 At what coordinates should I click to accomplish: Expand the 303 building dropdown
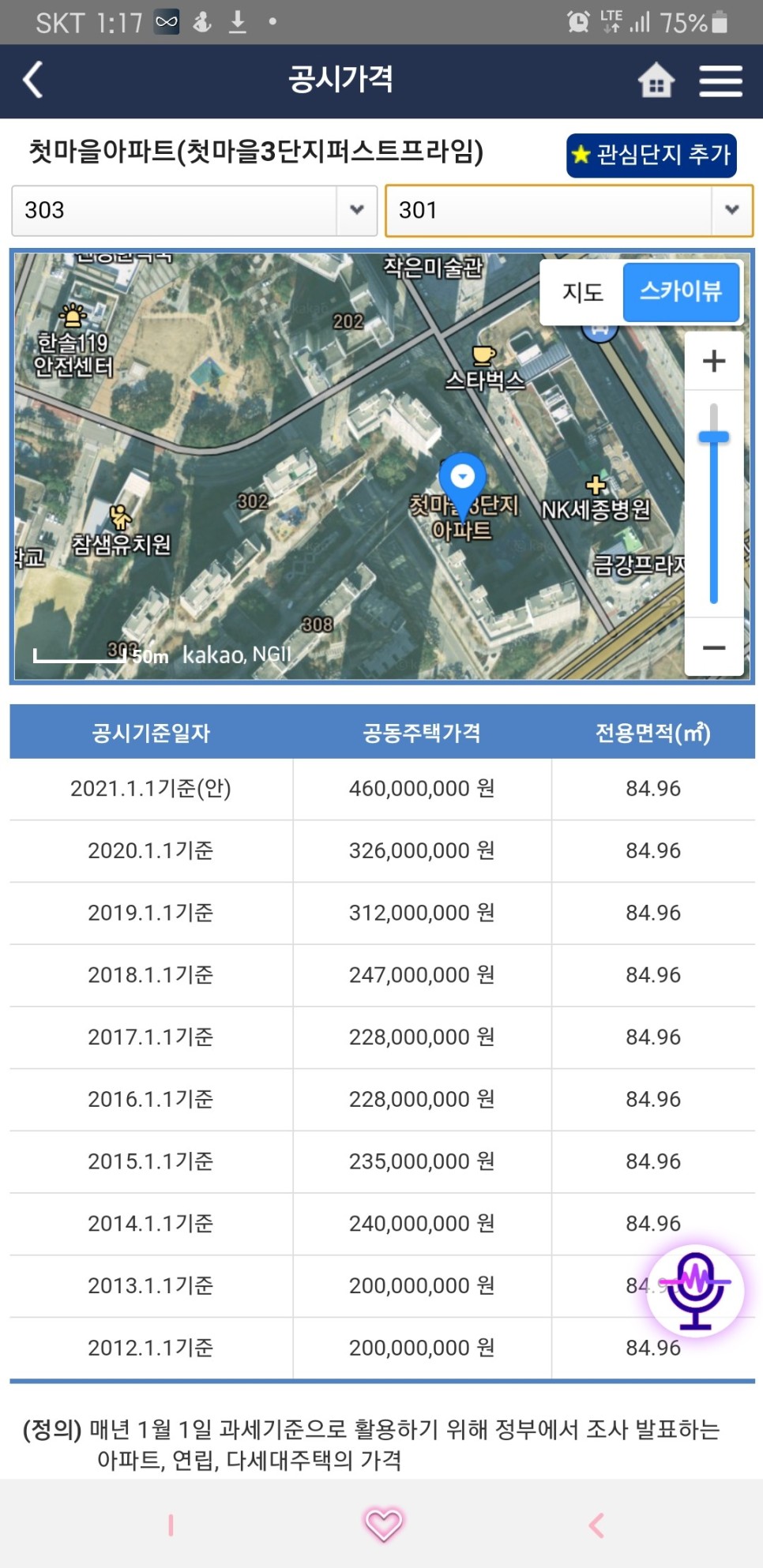pos(356,210)
